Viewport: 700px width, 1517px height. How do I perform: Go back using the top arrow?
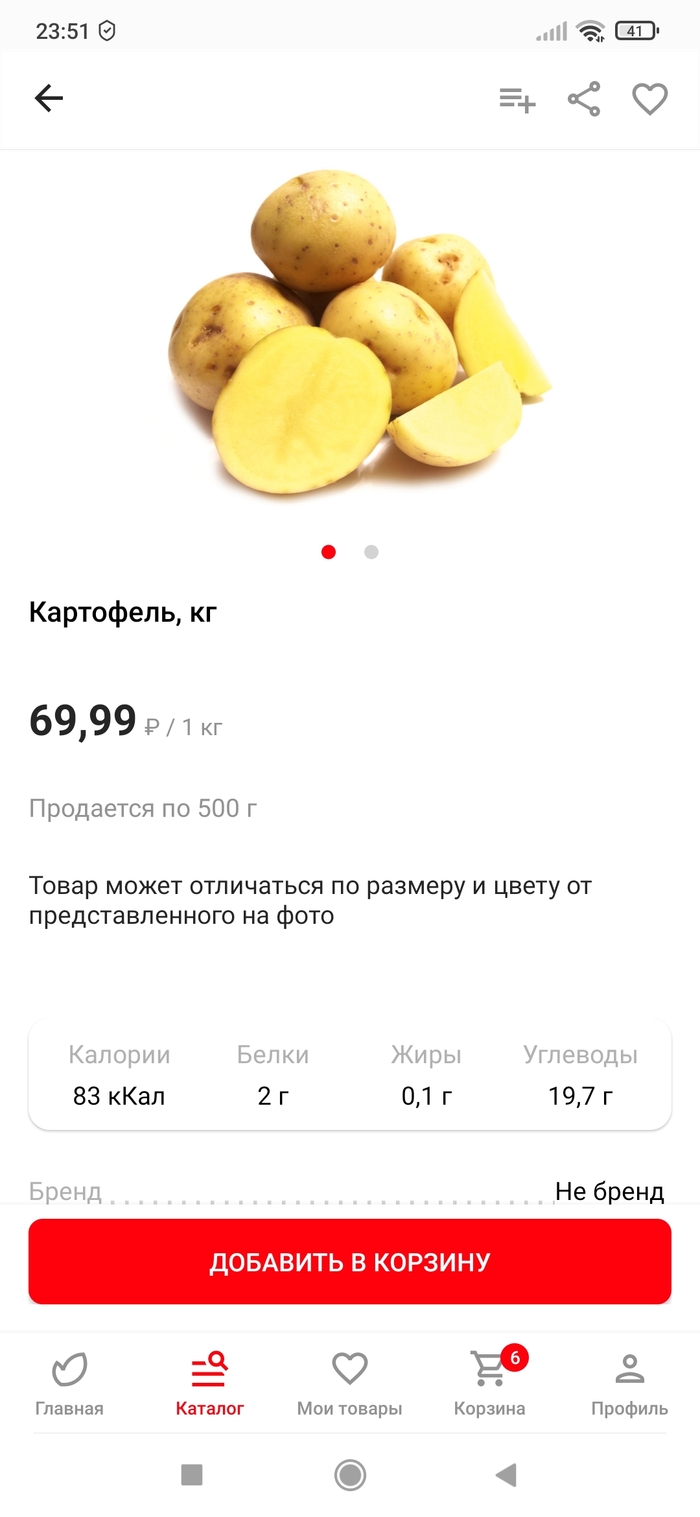tap(48, 98)
